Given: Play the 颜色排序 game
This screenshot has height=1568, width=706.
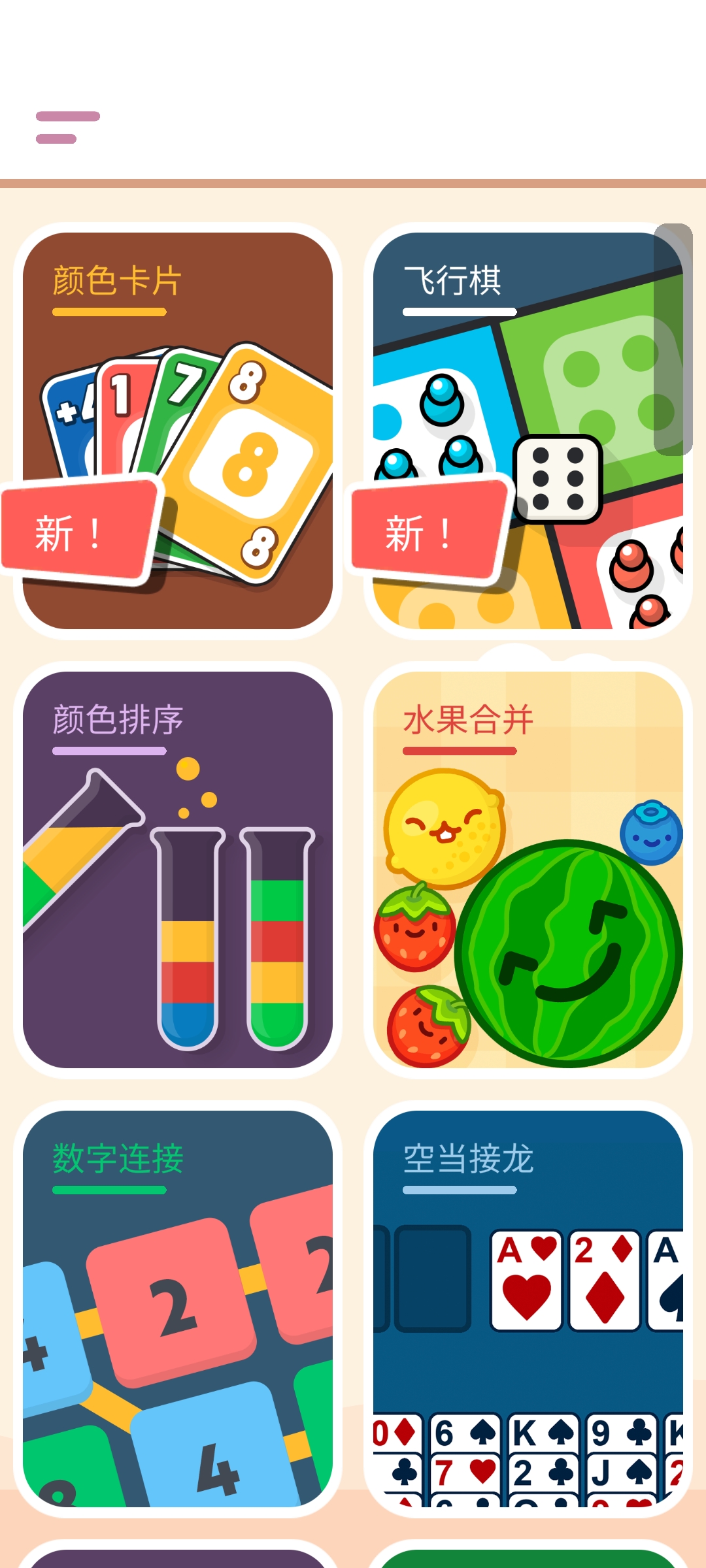Looking at the screenshot, I should pos(178,870).
